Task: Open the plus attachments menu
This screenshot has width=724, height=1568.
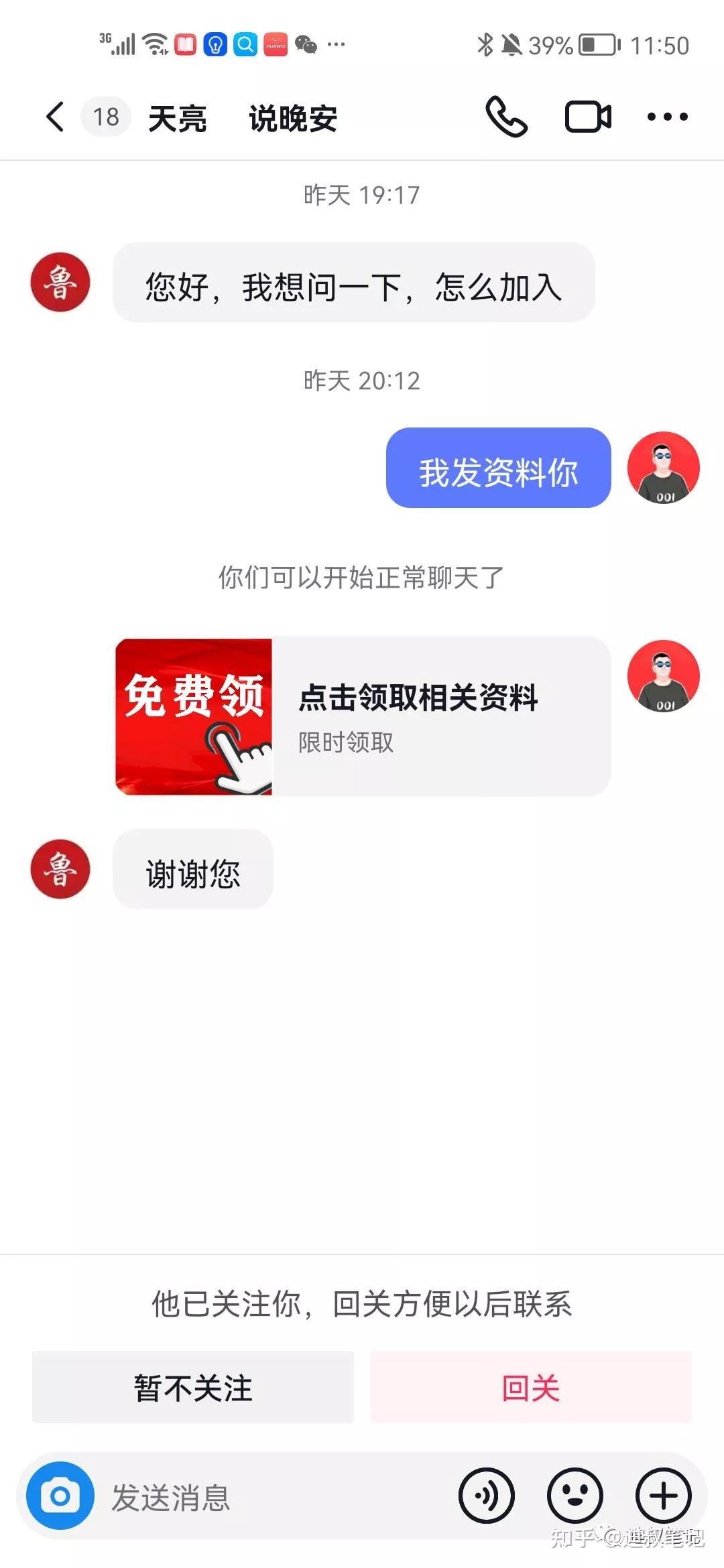Action: point(663,1496)
